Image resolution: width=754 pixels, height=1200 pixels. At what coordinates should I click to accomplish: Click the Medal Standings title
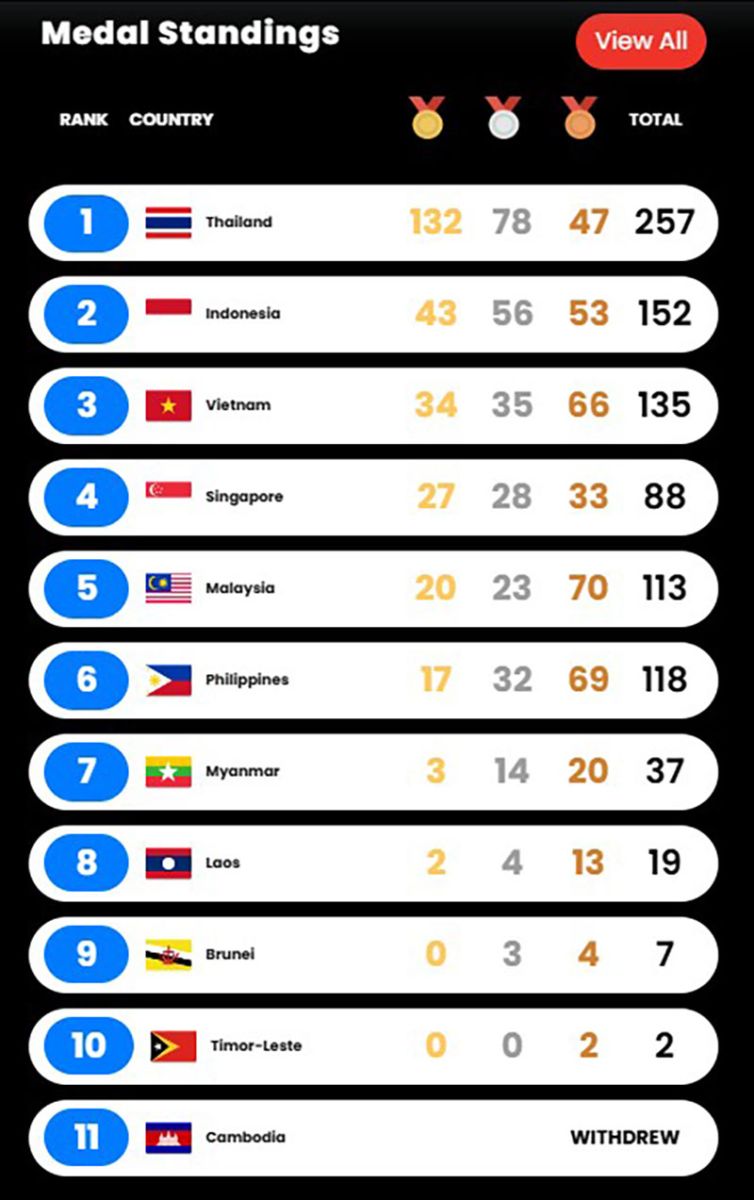190,33
